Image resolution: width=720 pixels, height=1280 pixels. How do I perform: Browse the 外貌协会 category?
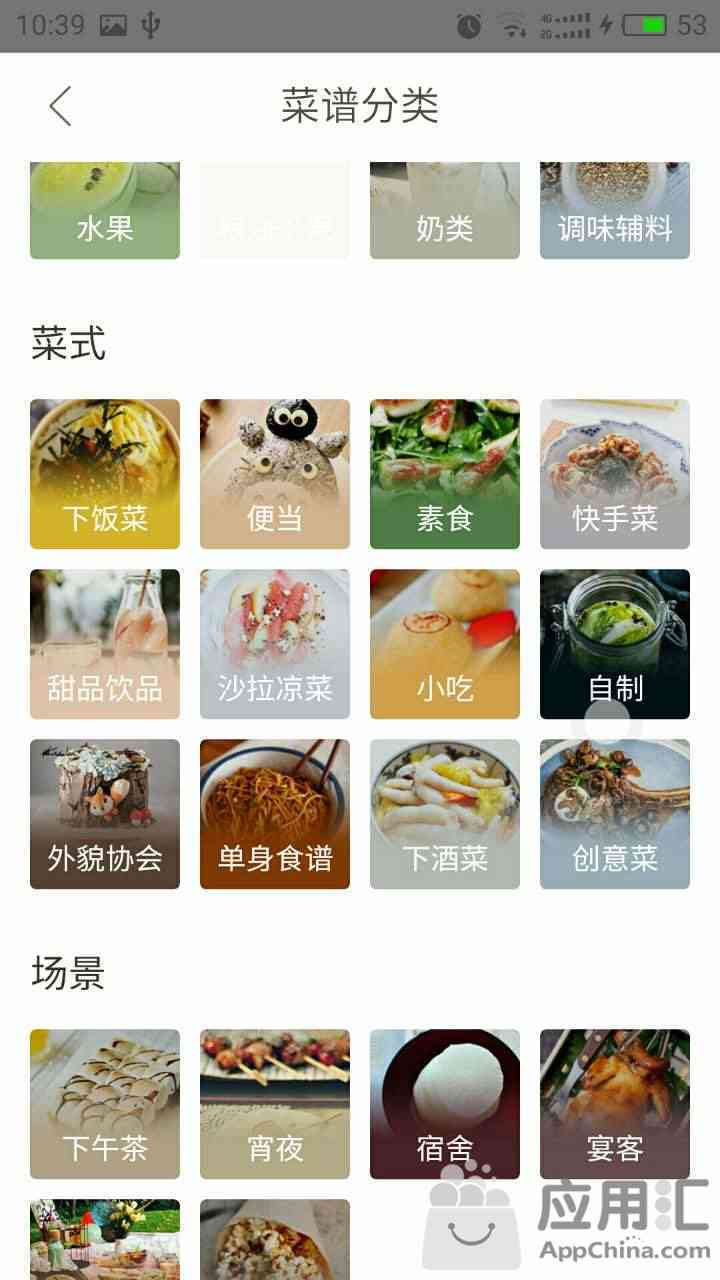coord(105,814)
